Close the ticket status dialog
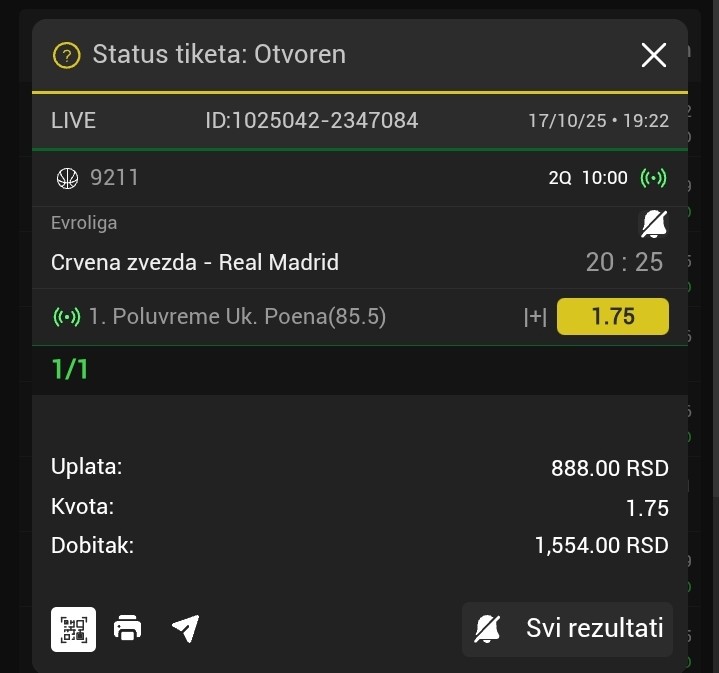The height and width of the screenshot is (673, 719). (x=653, y=55)
